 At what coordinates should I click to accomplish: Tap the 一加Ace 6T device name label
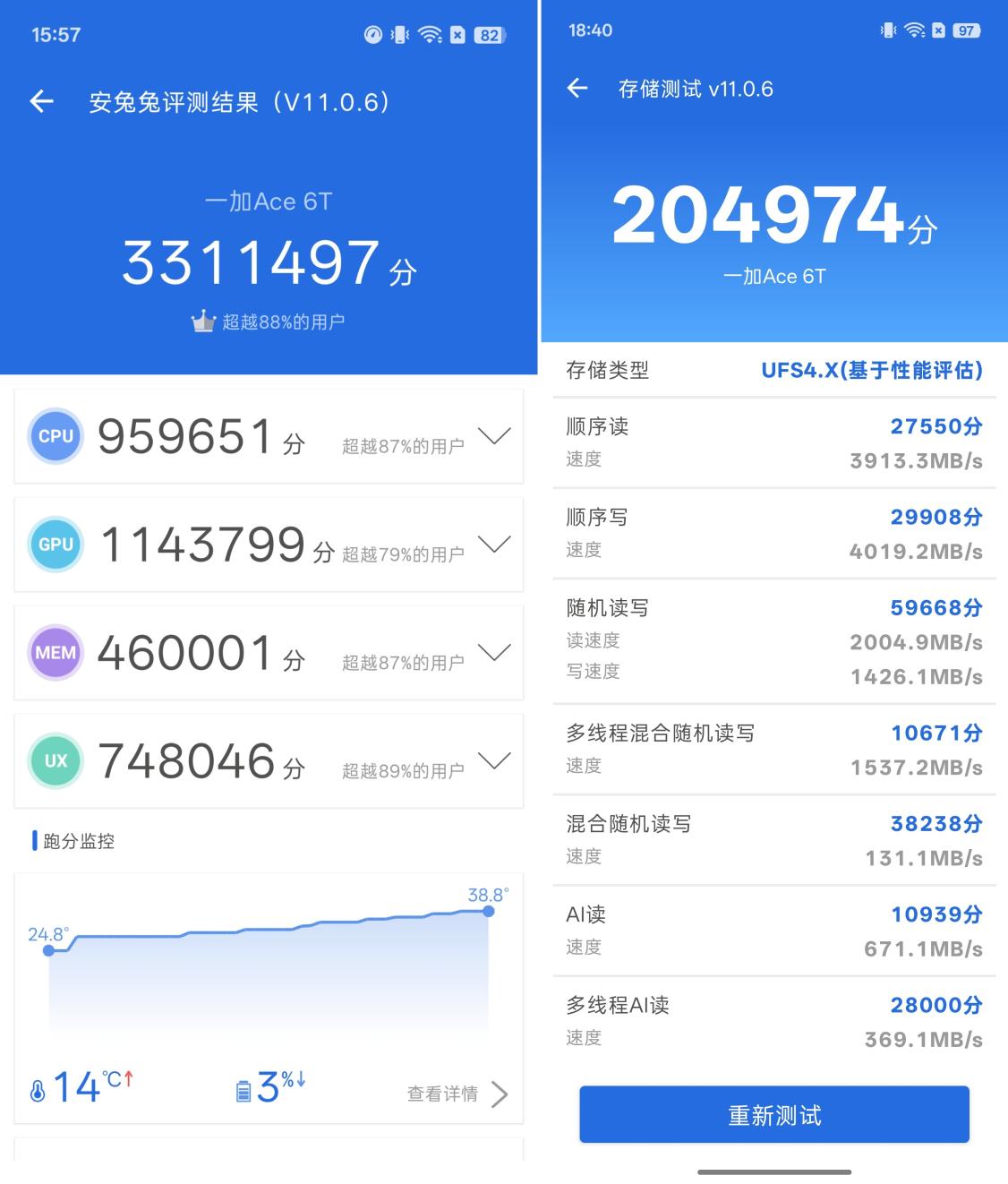(x=269, y=201)
